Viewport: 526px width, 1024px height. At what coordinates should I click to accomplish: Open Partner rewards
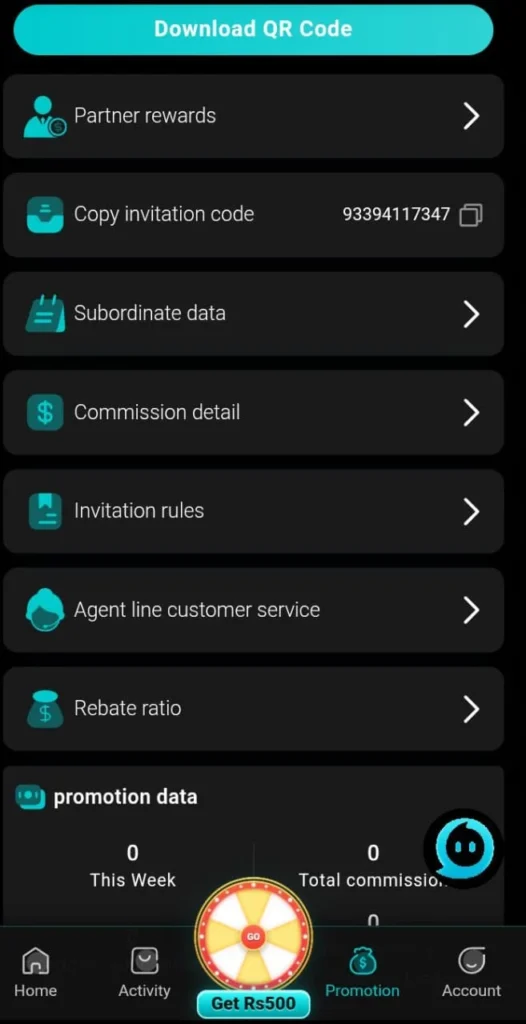click(253, 116)
